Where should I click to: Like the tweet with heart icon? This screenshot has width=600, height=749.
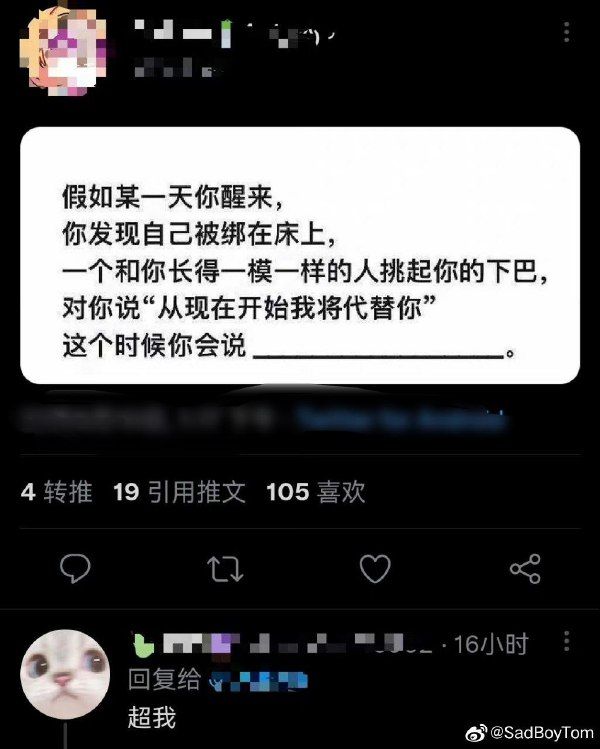point(374,570)
